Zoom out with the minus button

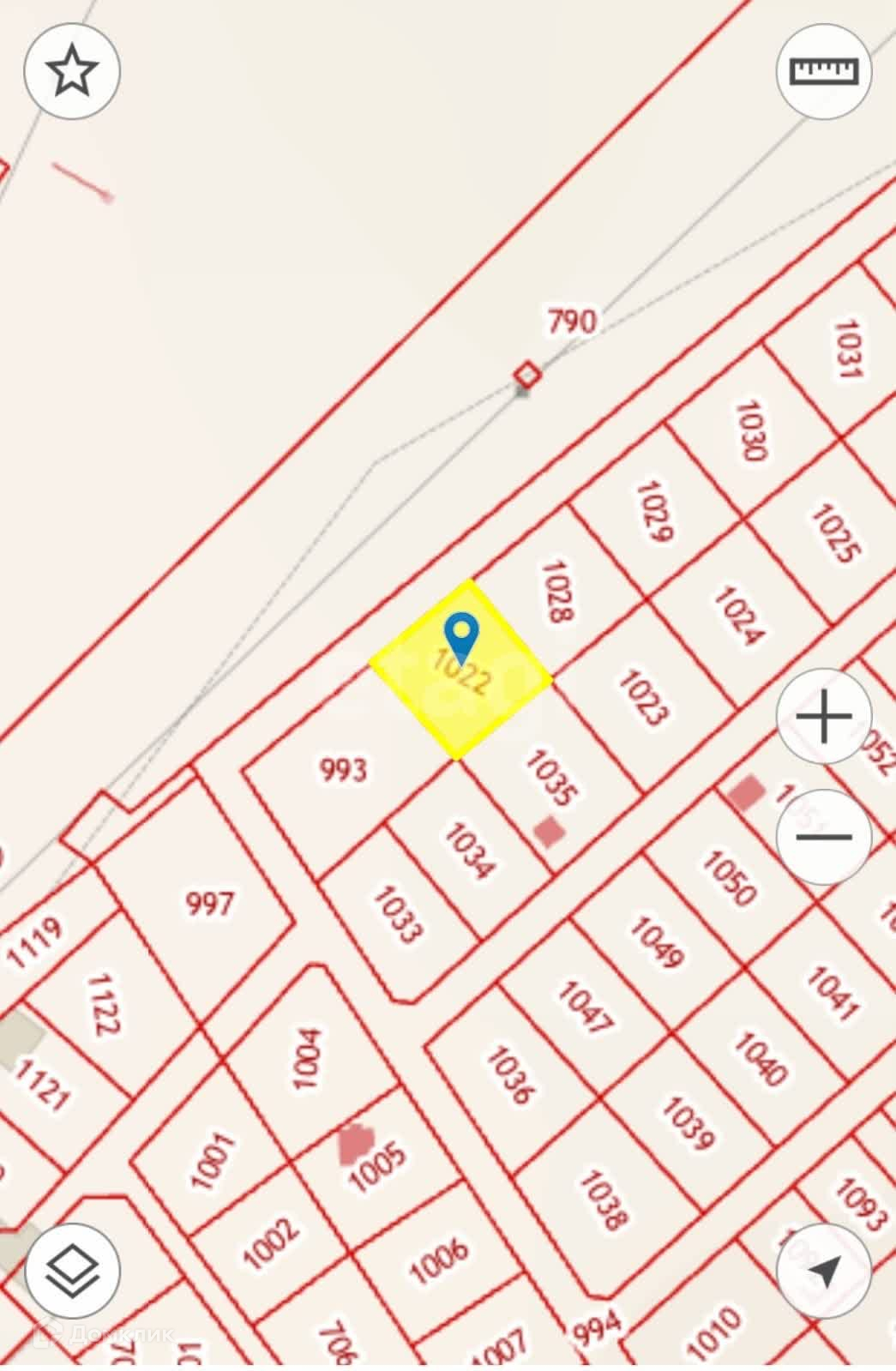tap(824, 836)
